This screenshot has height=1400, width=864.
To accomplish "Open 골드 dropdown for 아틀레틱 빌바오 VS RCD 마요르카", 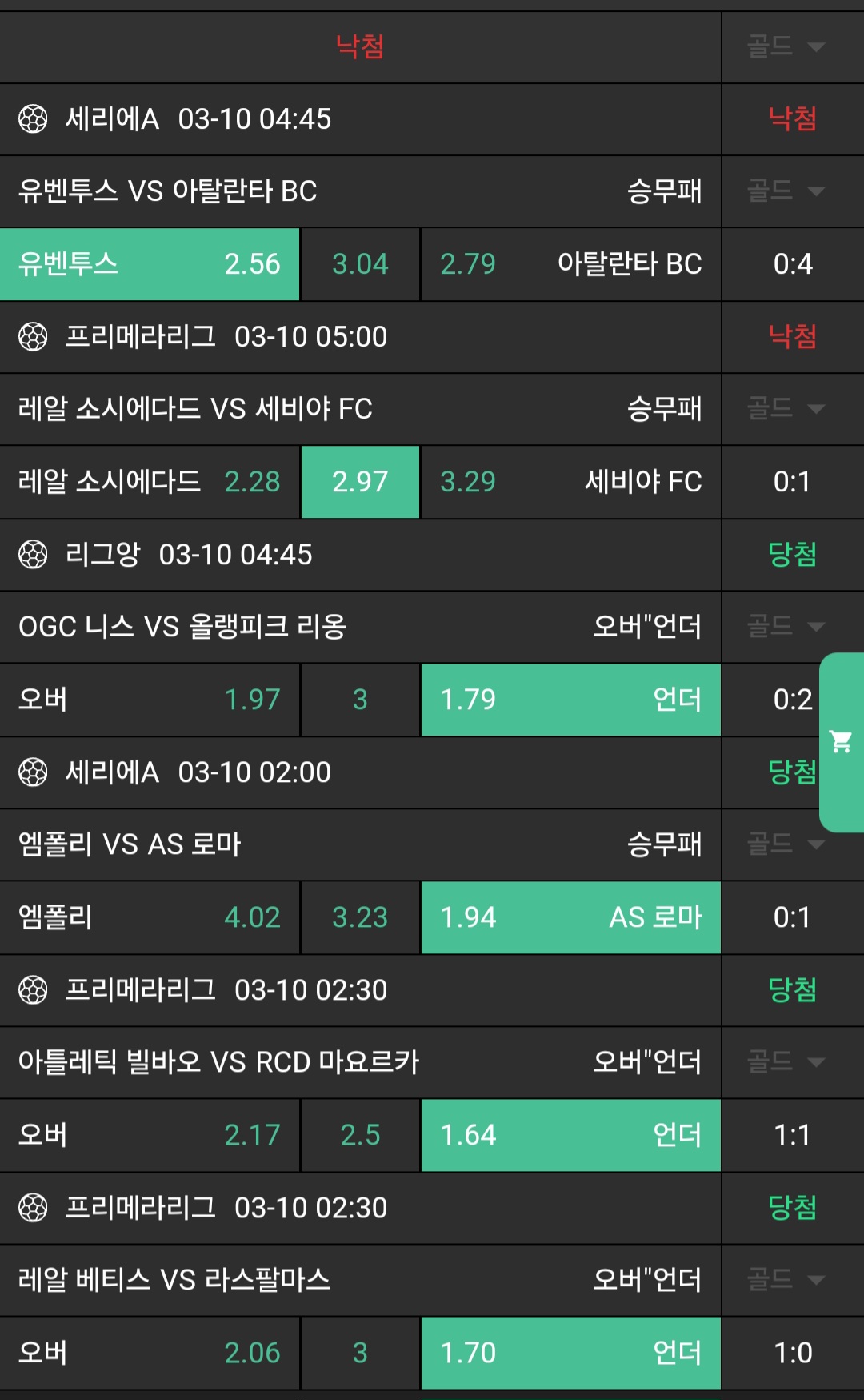I will (x=786, y=1062).
